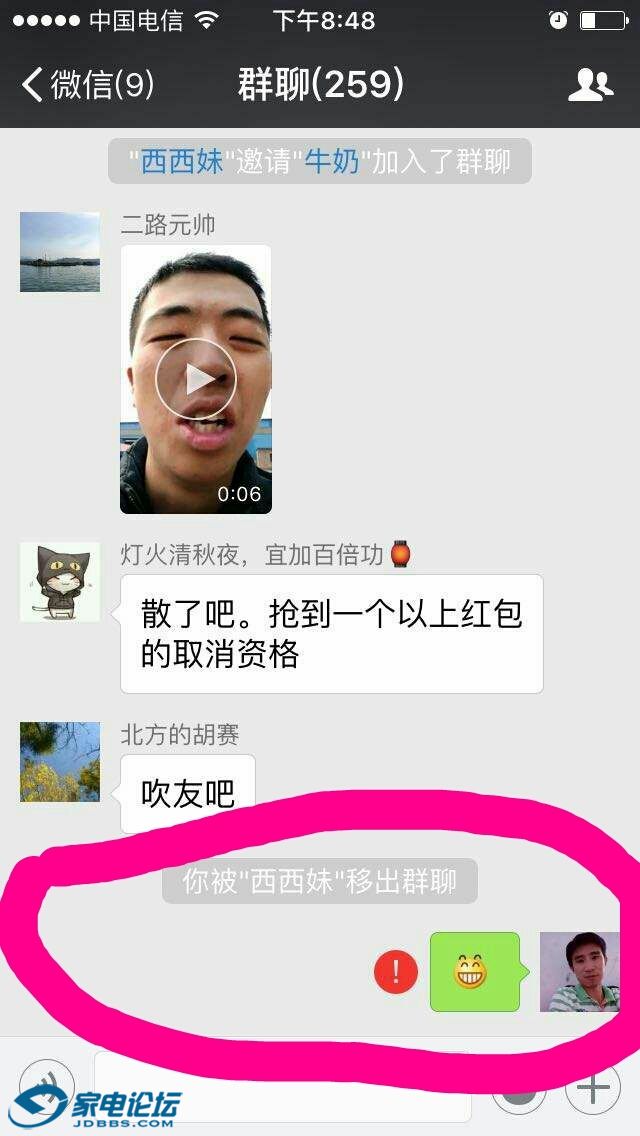Open 北方的胡赛's profile avatar
The image size is (640, 1136).
pos(60,762)
